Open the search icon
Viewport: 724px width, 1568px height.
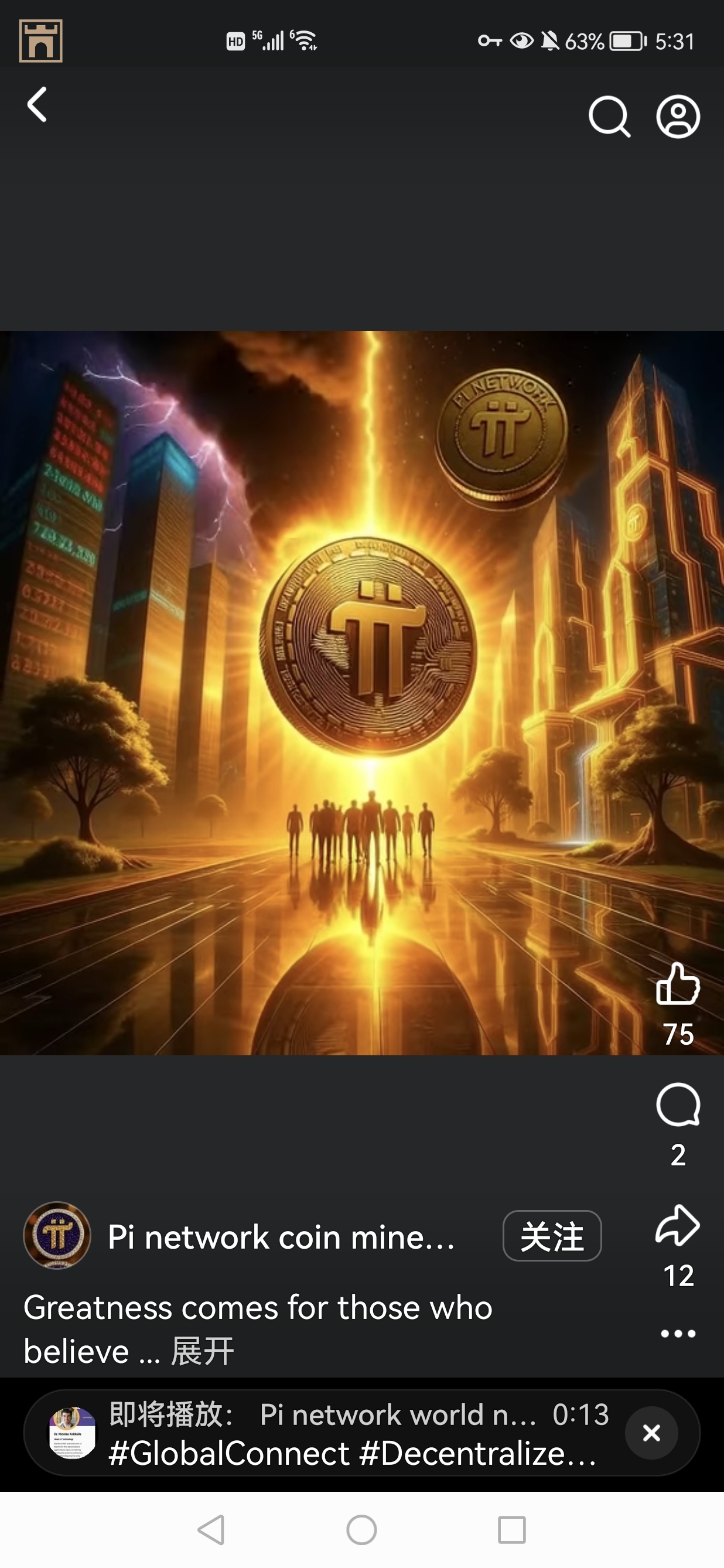tap(609, 116)
